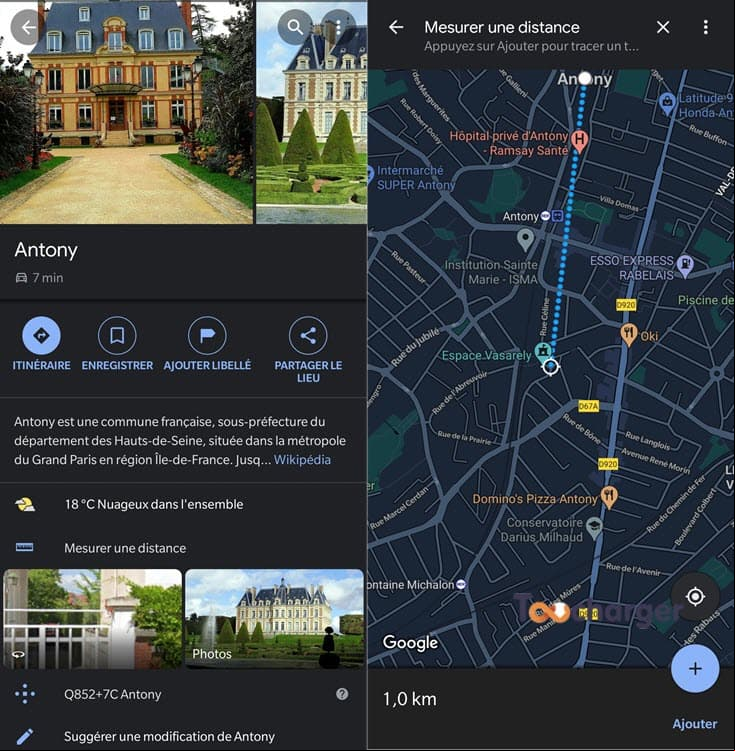Select Ajouter libellé

207,337
